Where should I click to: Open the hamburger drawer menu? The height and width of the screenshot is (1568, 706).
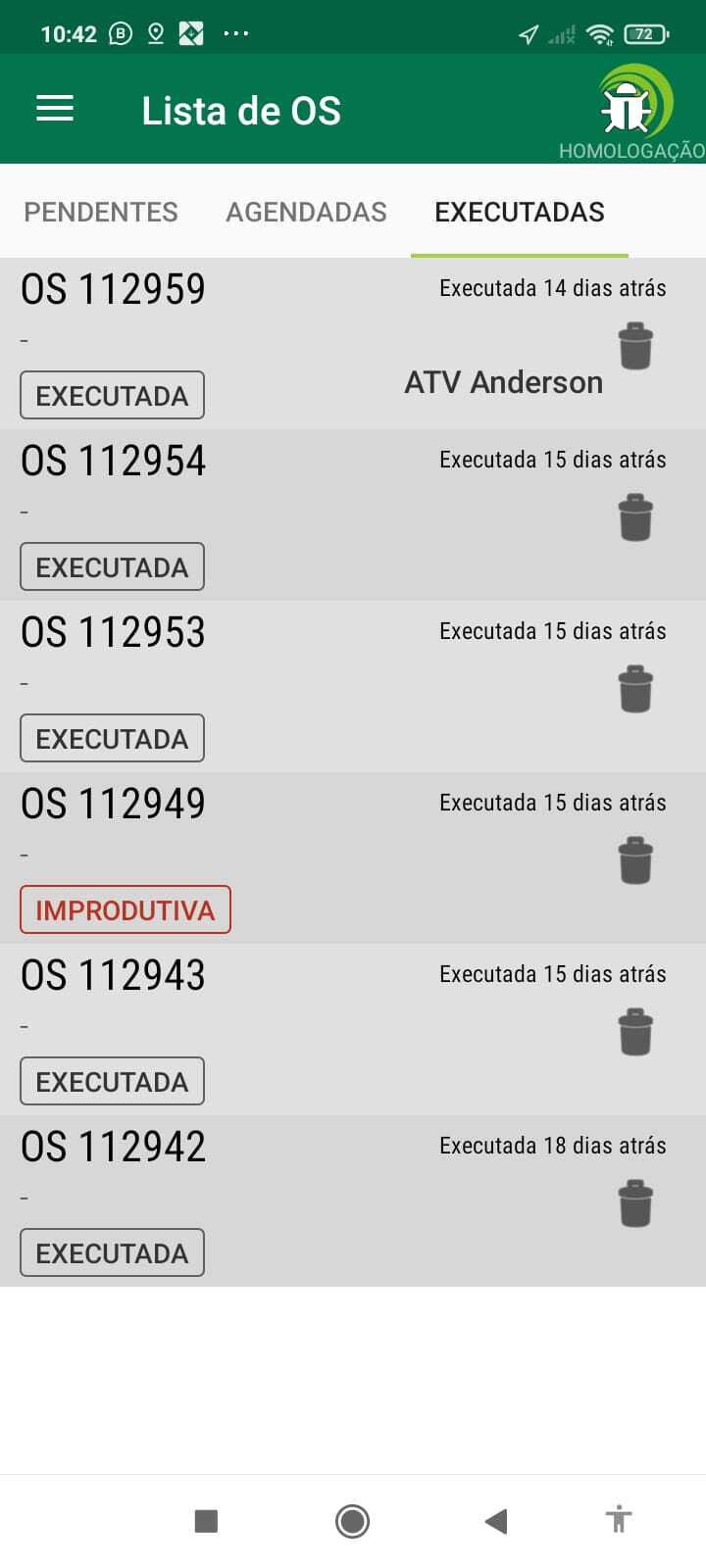tap(55, 109)
